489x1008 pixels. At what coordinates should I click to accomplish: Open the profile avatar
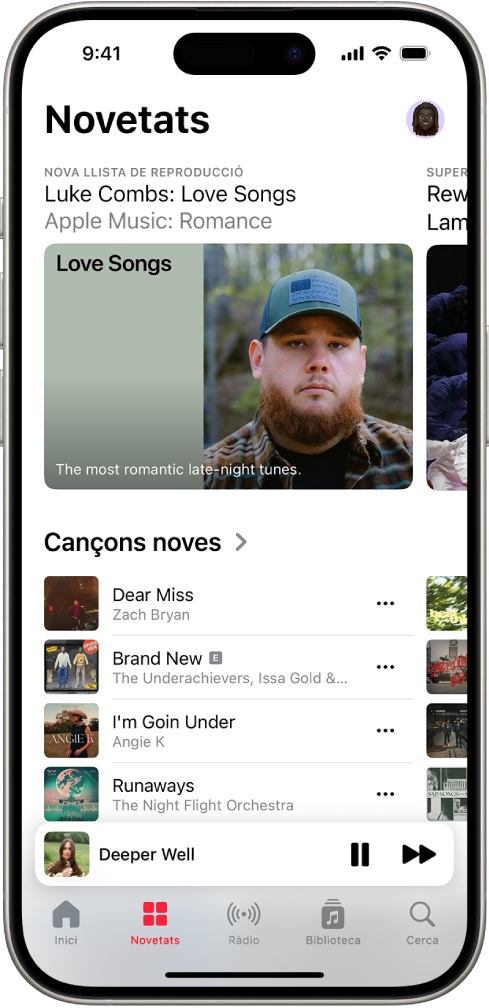point(425,120)
